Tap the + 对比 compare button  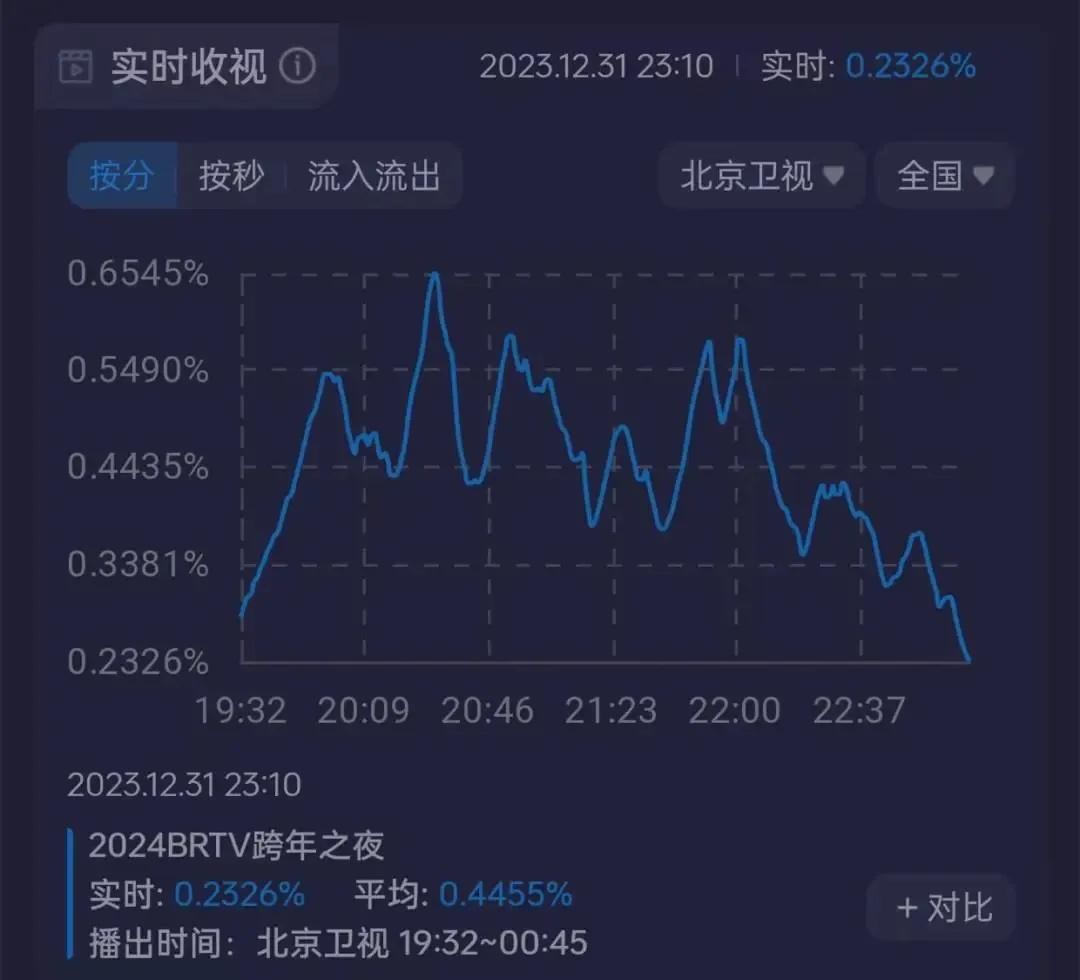pos(943,908)
